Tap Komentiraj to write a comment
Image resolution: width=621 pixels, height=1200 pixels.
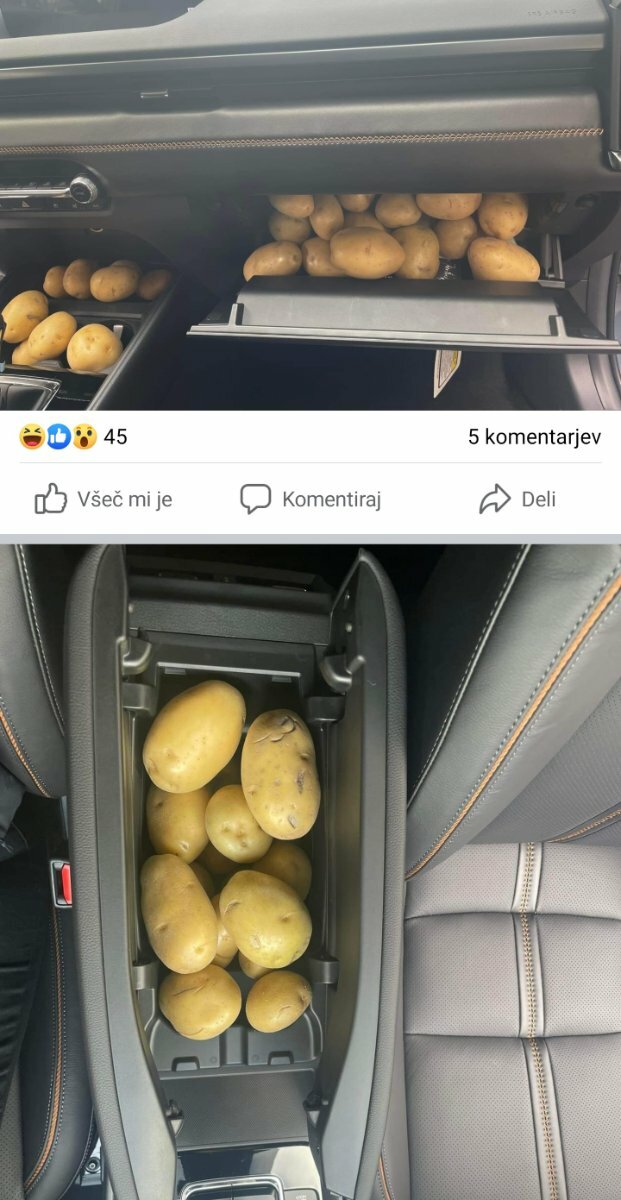coord(311,499)
